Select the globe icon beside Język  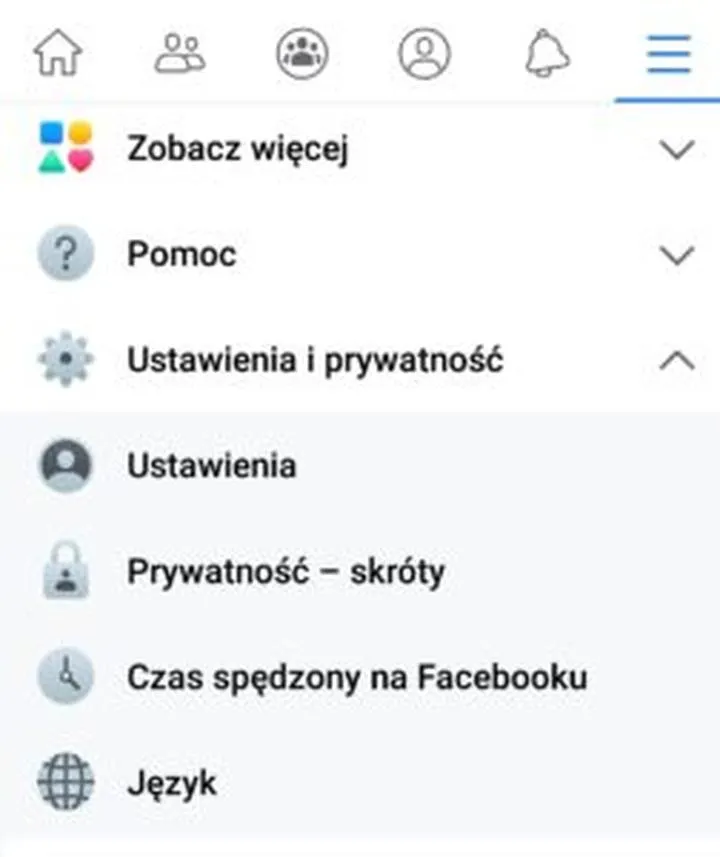64,782
